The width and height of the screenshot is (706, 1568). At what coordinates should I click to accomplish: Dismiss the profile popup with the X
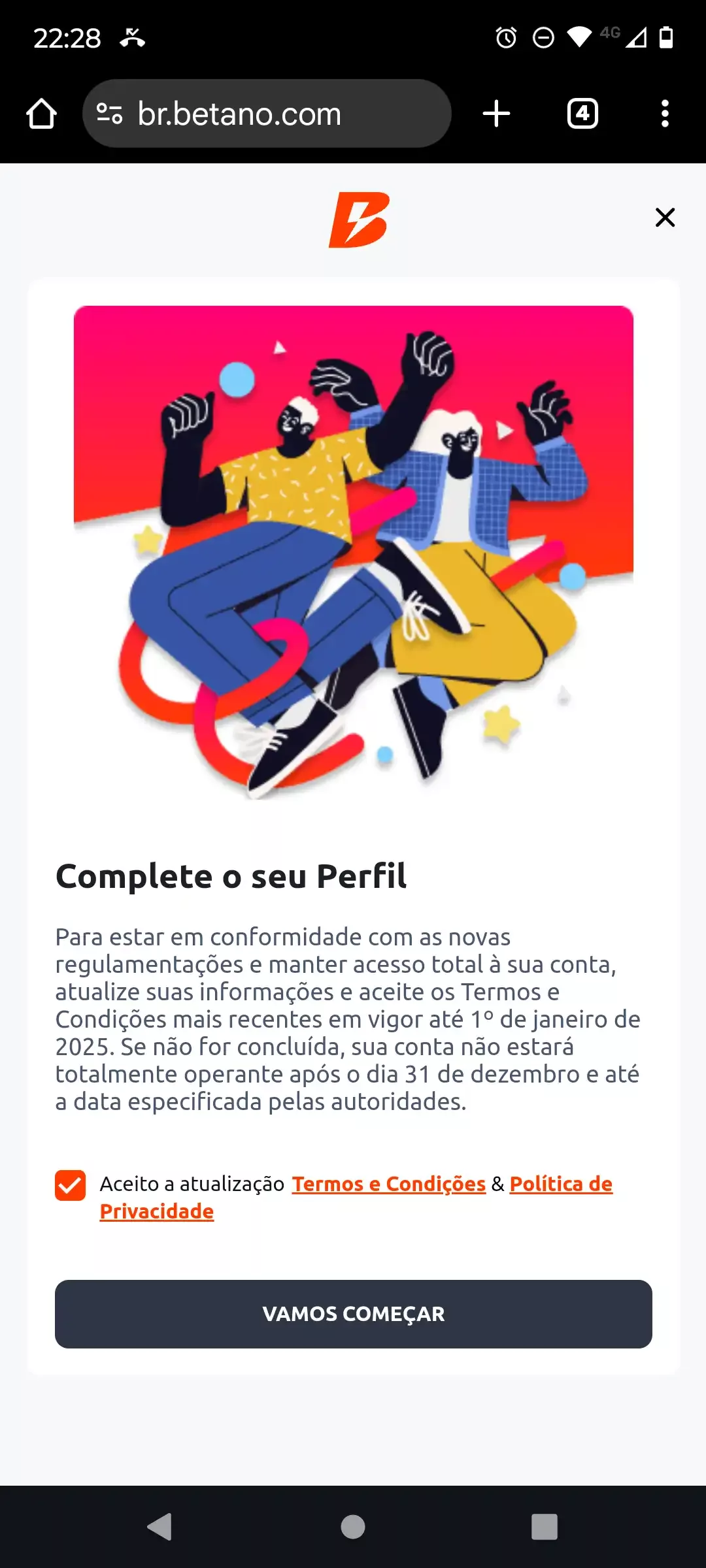664,218
